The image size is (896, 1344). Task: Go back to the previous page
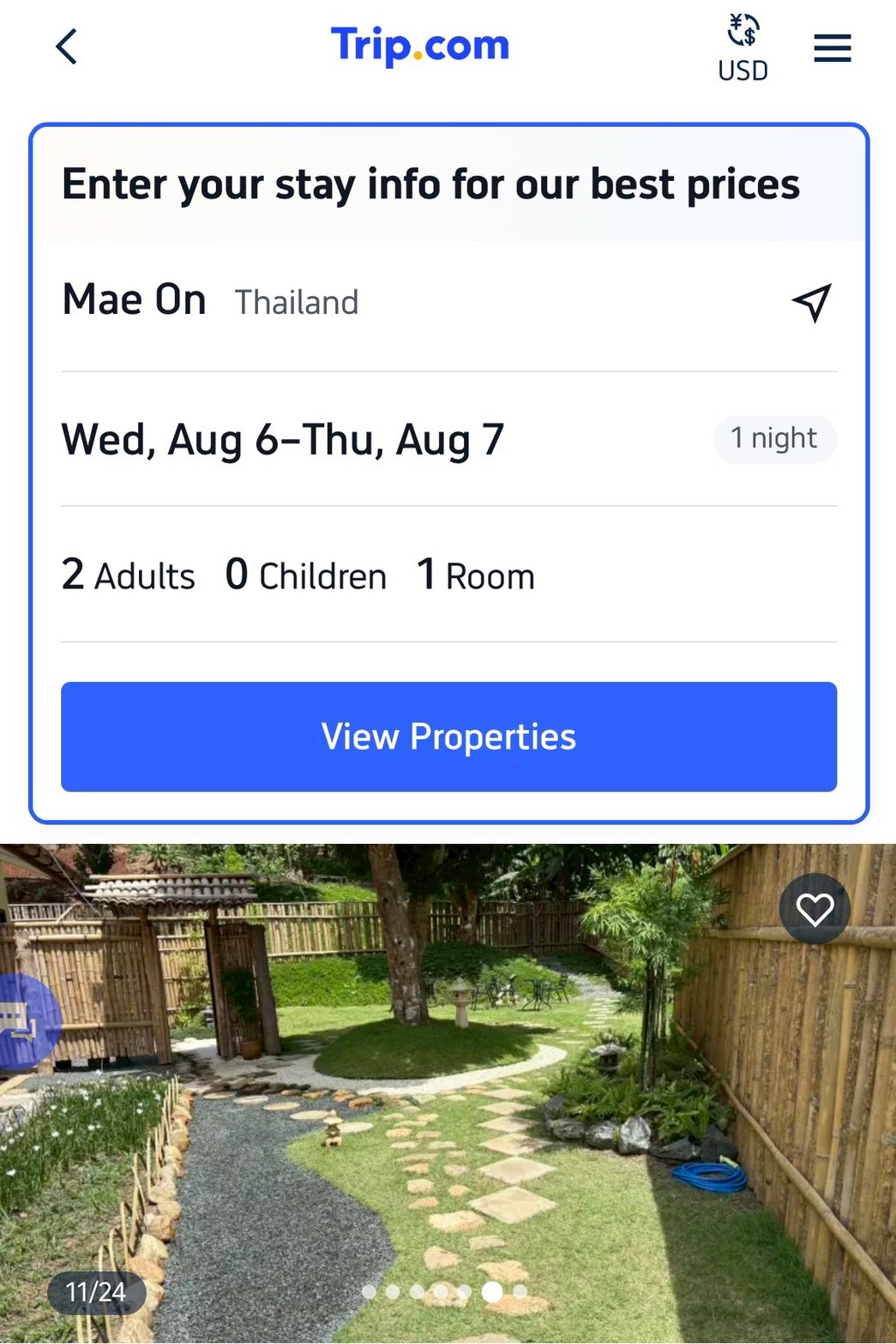coord(66,46)
